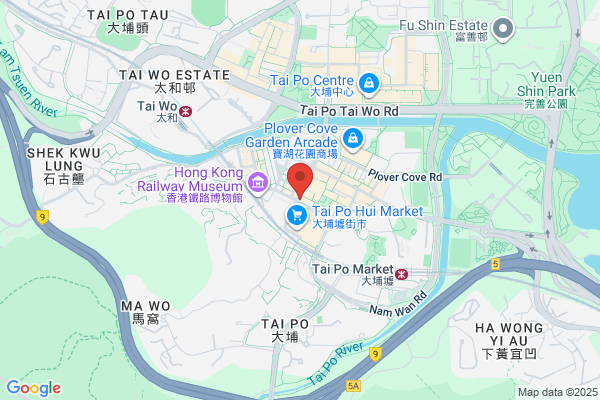This screenshot has width=600, height=400.
Task: Open the Hong Kong Railway Museum marker
Action: 258,184
